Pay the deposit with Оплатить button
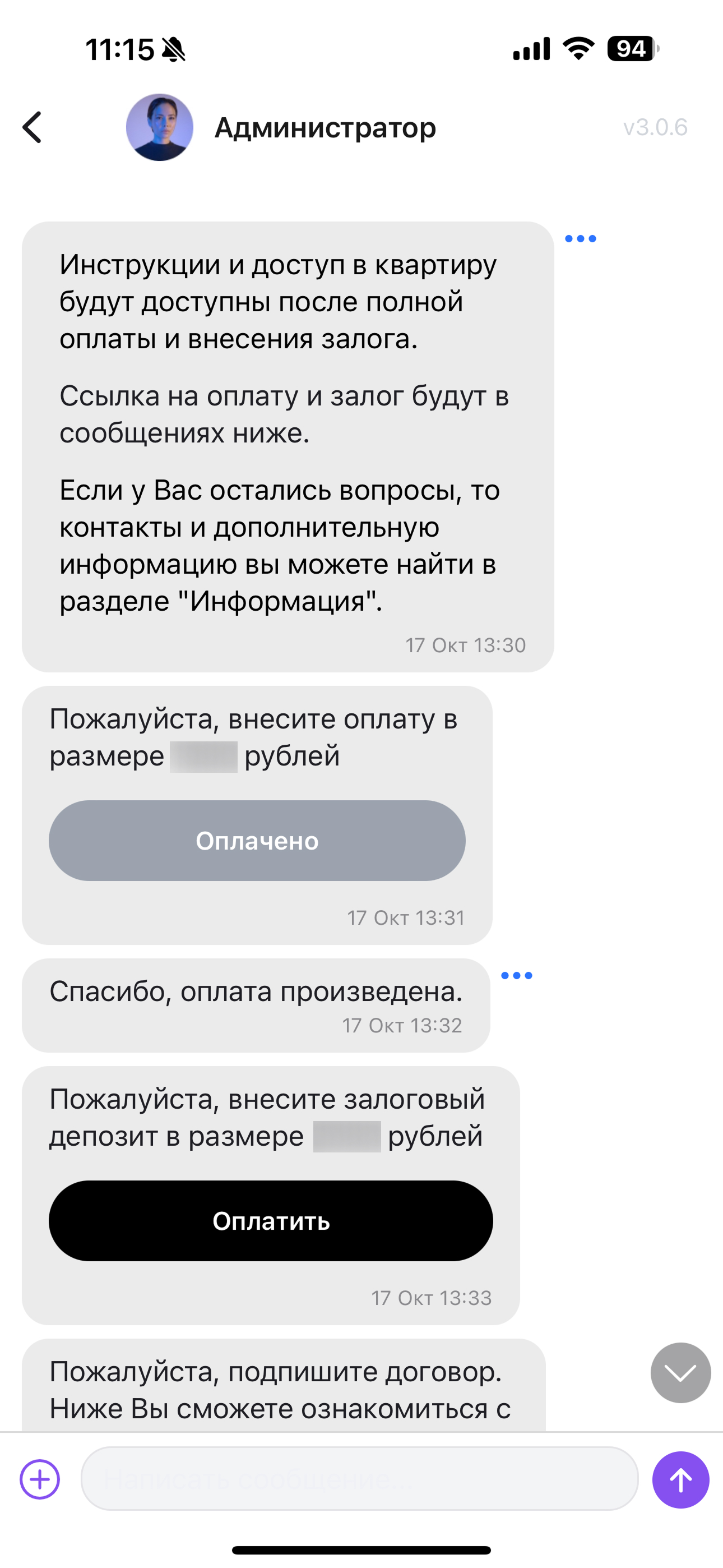Image resolution: width=723 pixels, height=1568 pixels. 271,1221
